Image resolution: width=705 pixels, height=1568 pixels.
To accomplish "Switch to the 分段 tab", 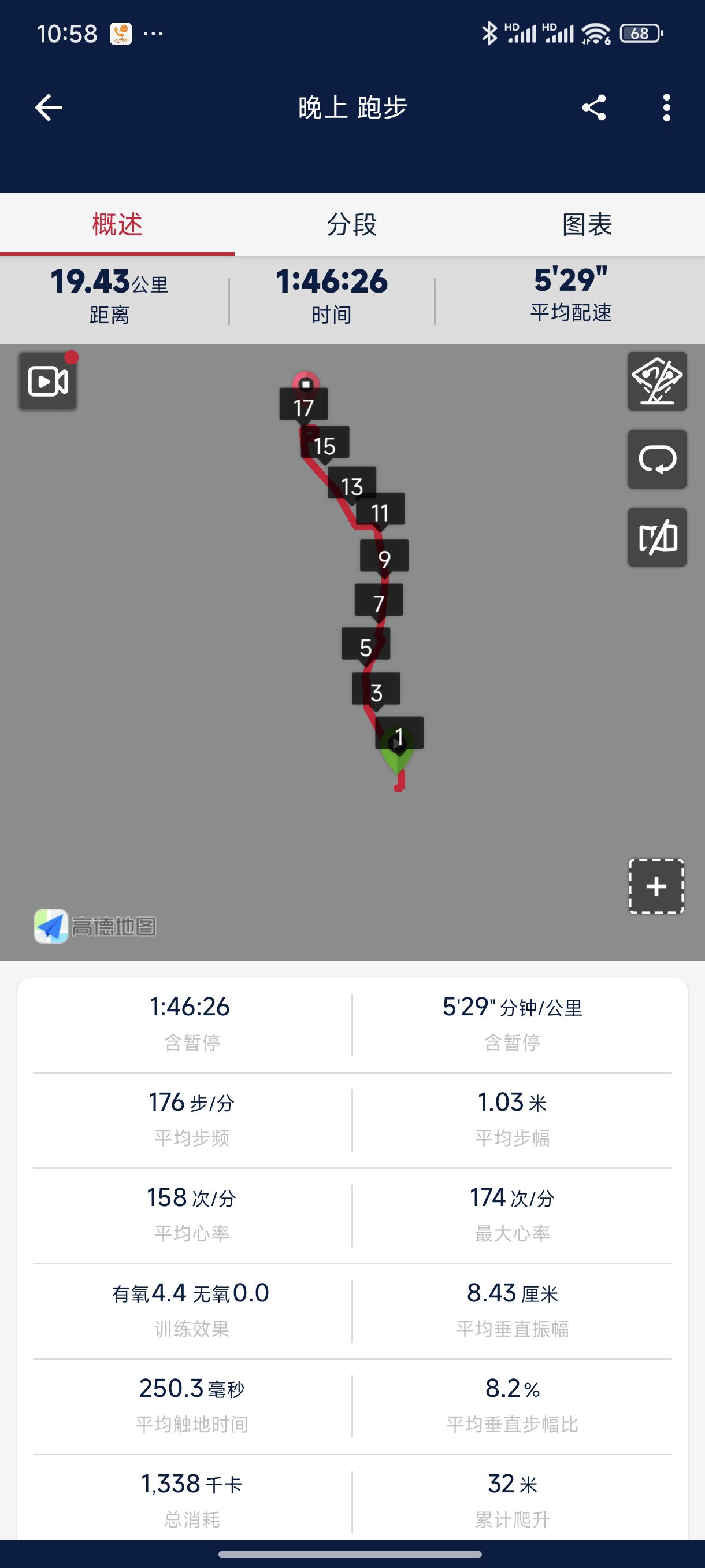I will [351, 224].
